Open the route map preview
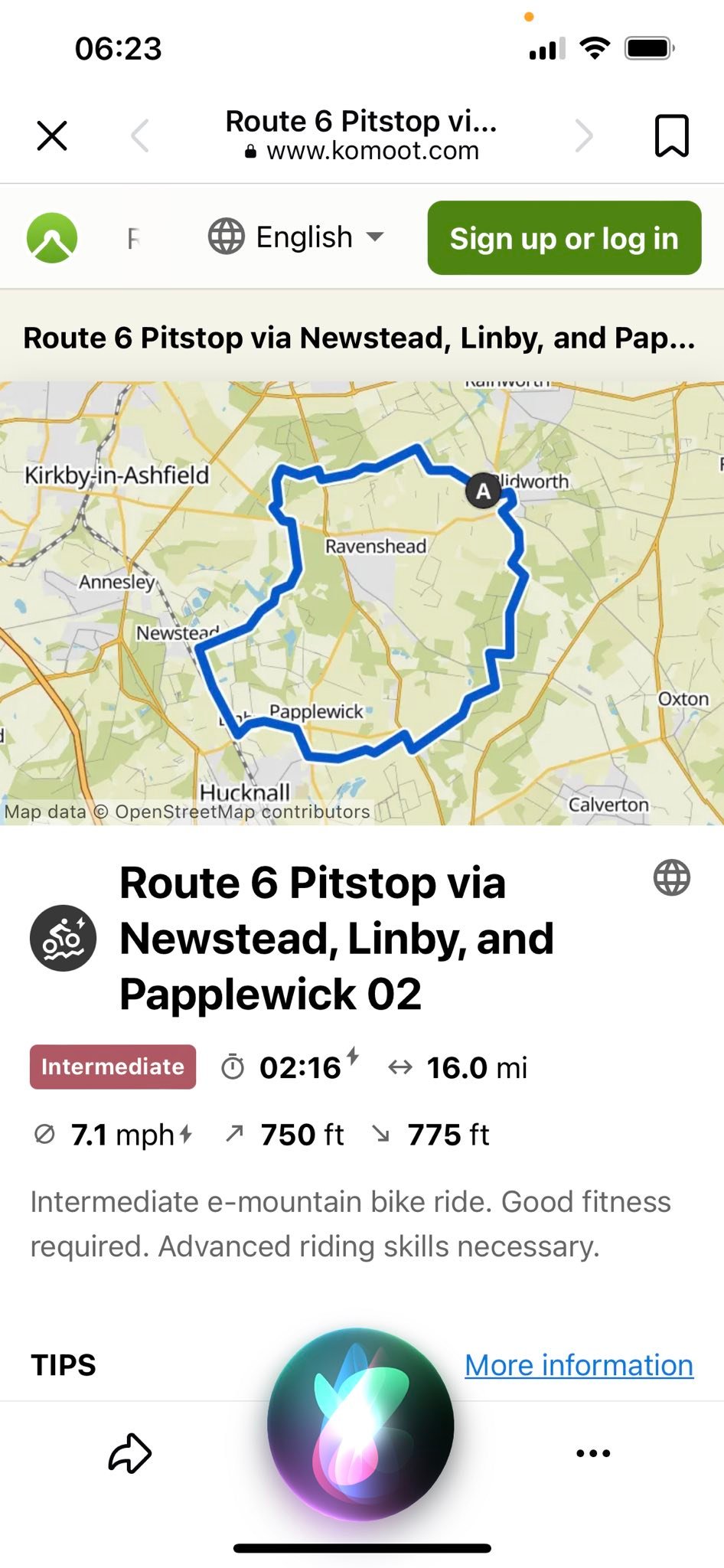724x1568 pixels. 362,603
